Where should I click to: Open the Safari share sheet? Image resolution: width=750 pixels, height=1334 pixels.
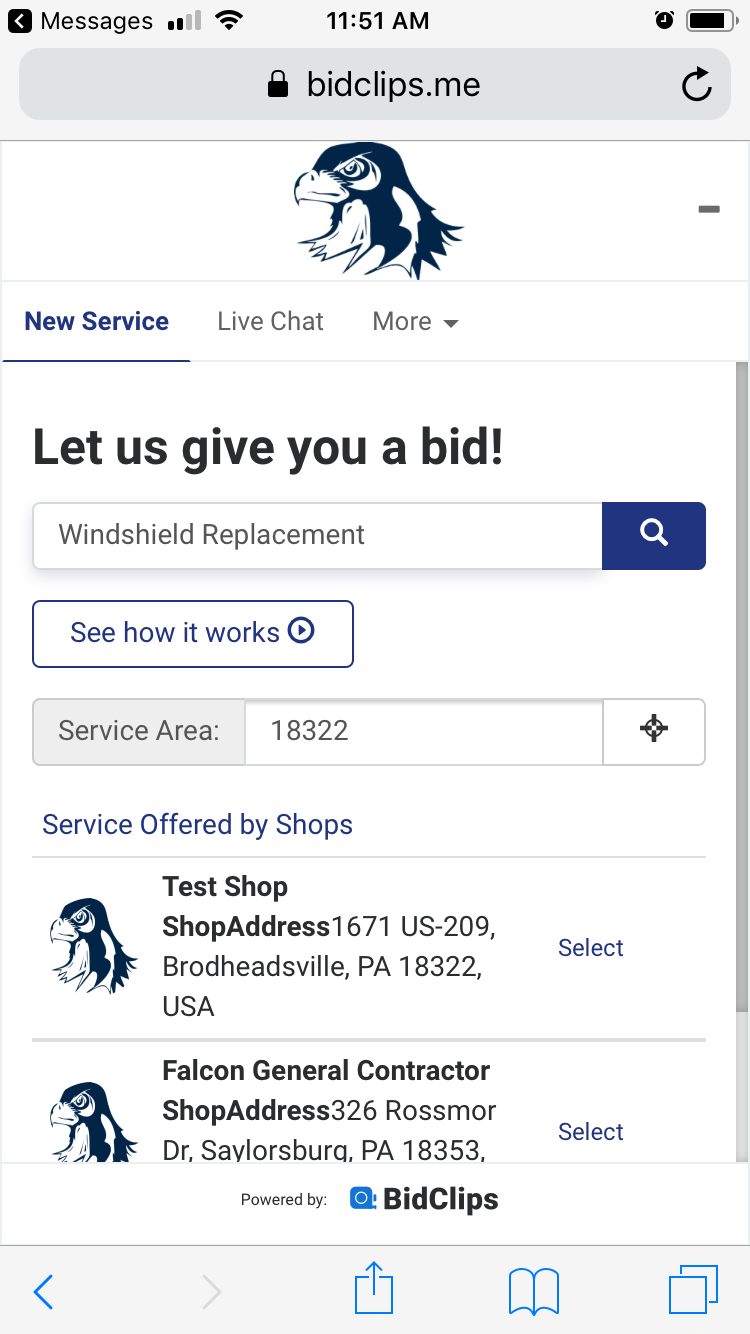pyautogui.click(x=374, y=1288)
